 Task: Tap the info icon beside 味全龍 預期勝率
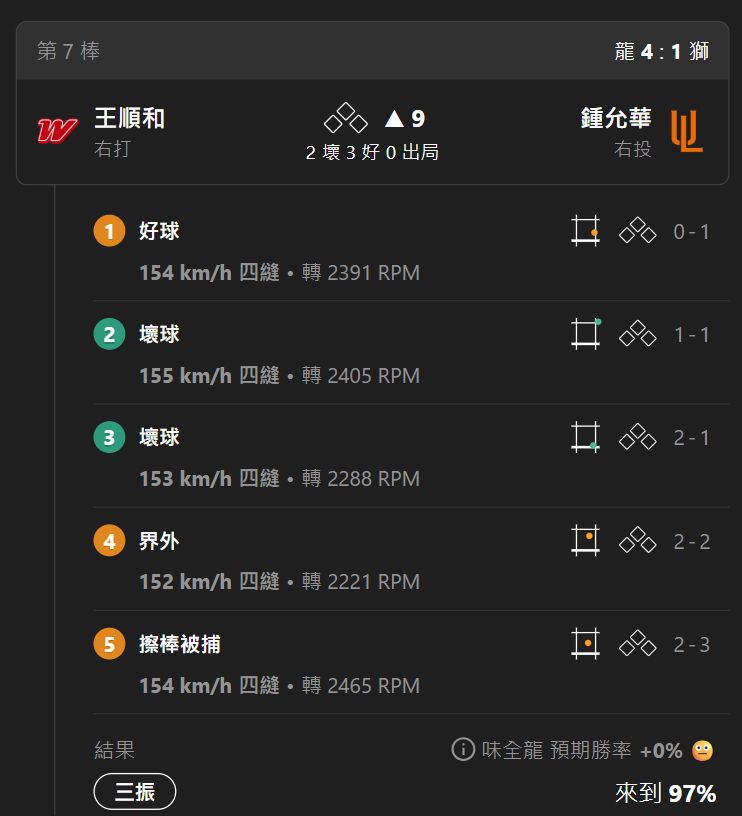click(462, 749)
